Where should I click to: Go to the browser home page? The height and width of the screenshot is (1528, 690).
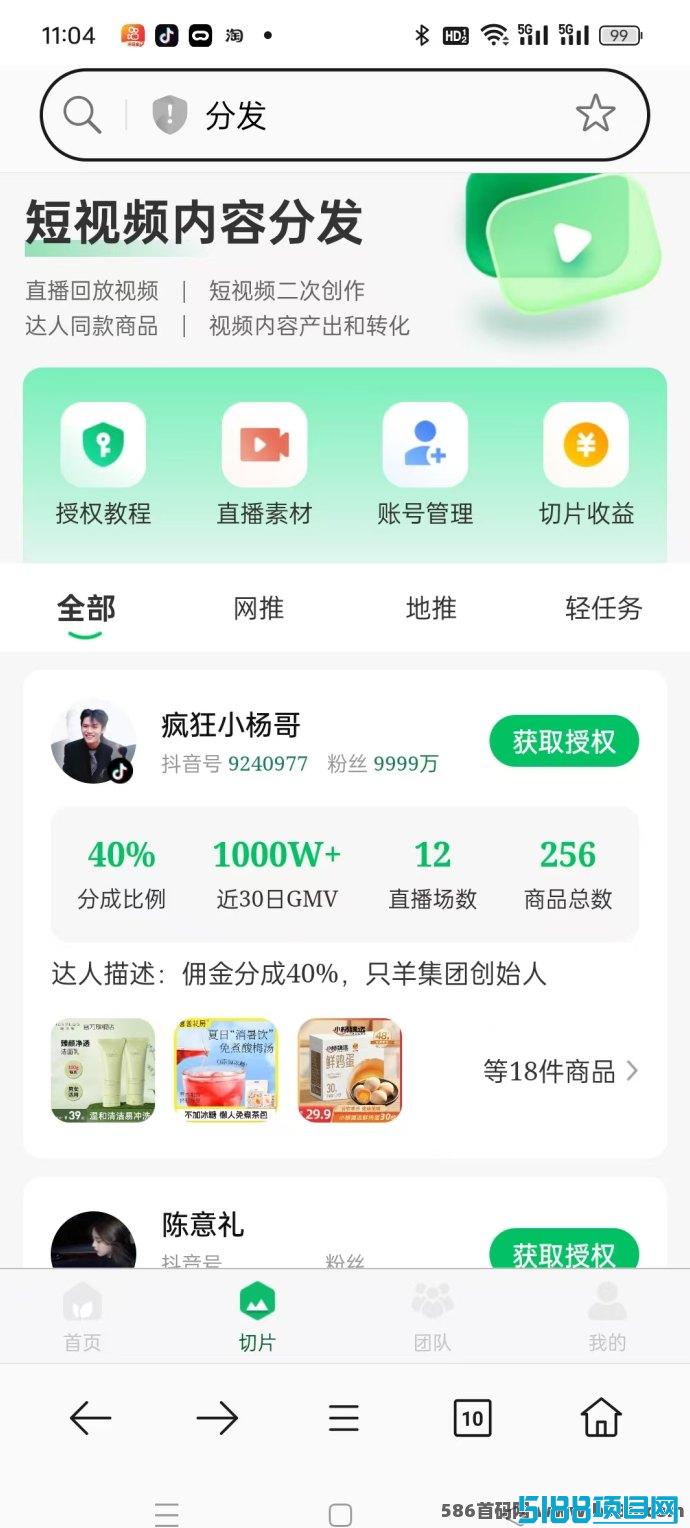pyautogui.click(x=601, y=1418)
